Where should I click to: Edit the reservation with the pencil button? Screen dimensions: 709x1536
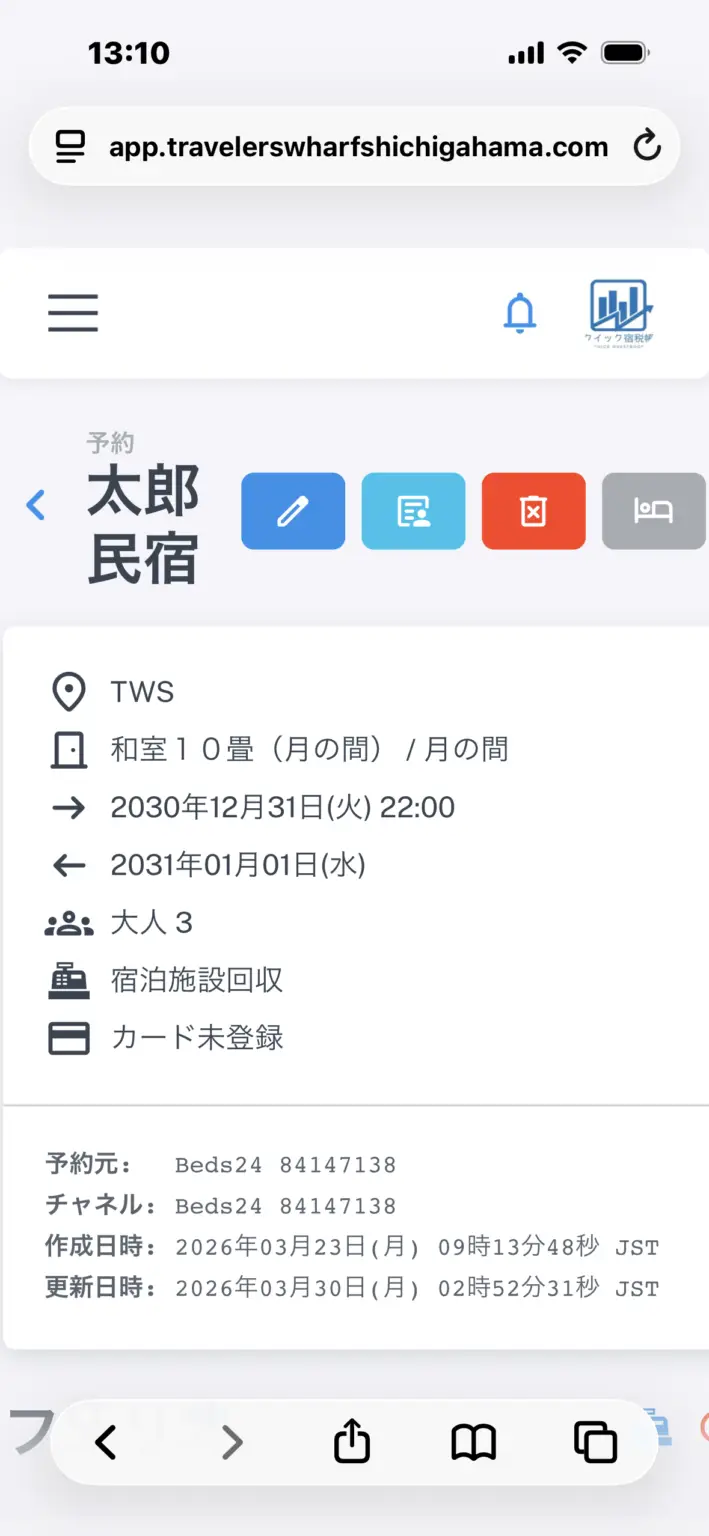pyautogui.click(x=293, y=511)
